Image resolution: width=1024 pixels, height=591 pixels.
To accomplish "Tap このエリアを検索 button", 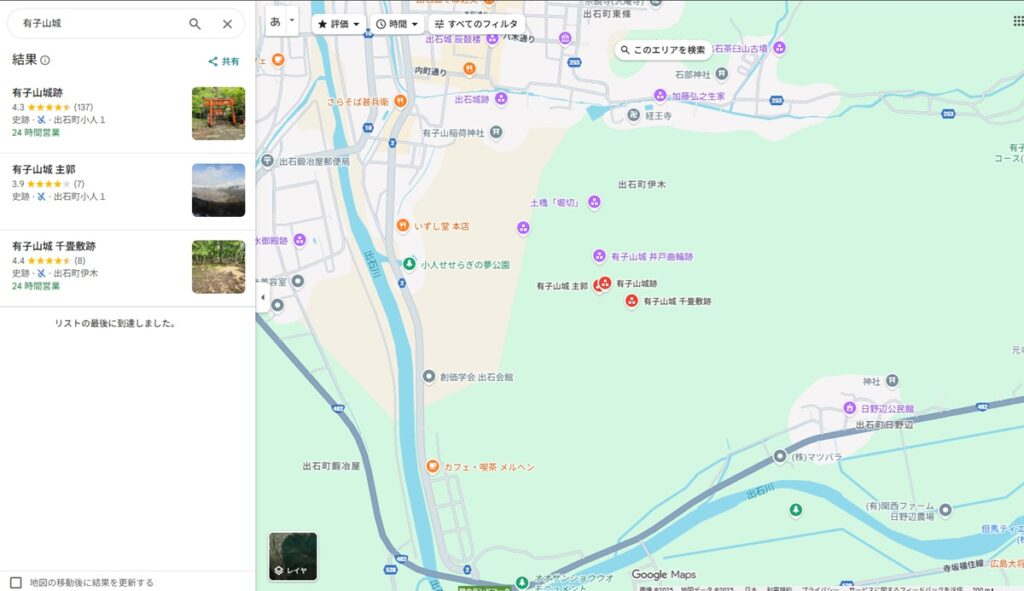I will [x=663, y=49].
